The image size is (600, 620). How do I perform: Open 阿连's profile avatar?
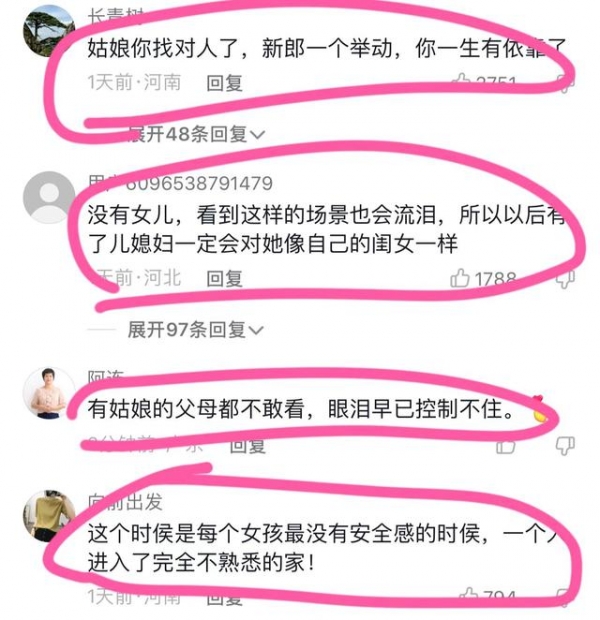click(49, 393)
